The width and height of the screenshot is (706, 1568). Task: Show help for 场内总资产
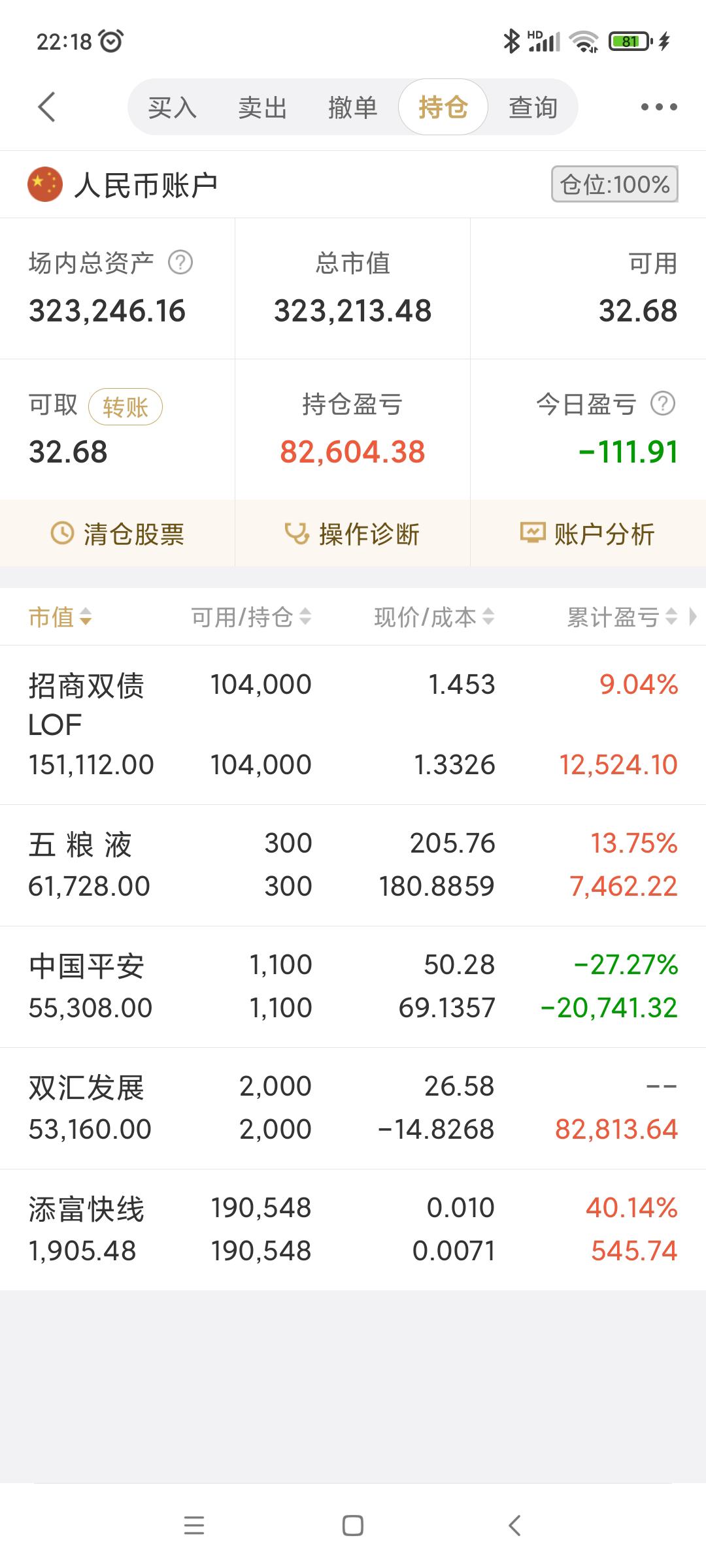[x=180, y=263]
